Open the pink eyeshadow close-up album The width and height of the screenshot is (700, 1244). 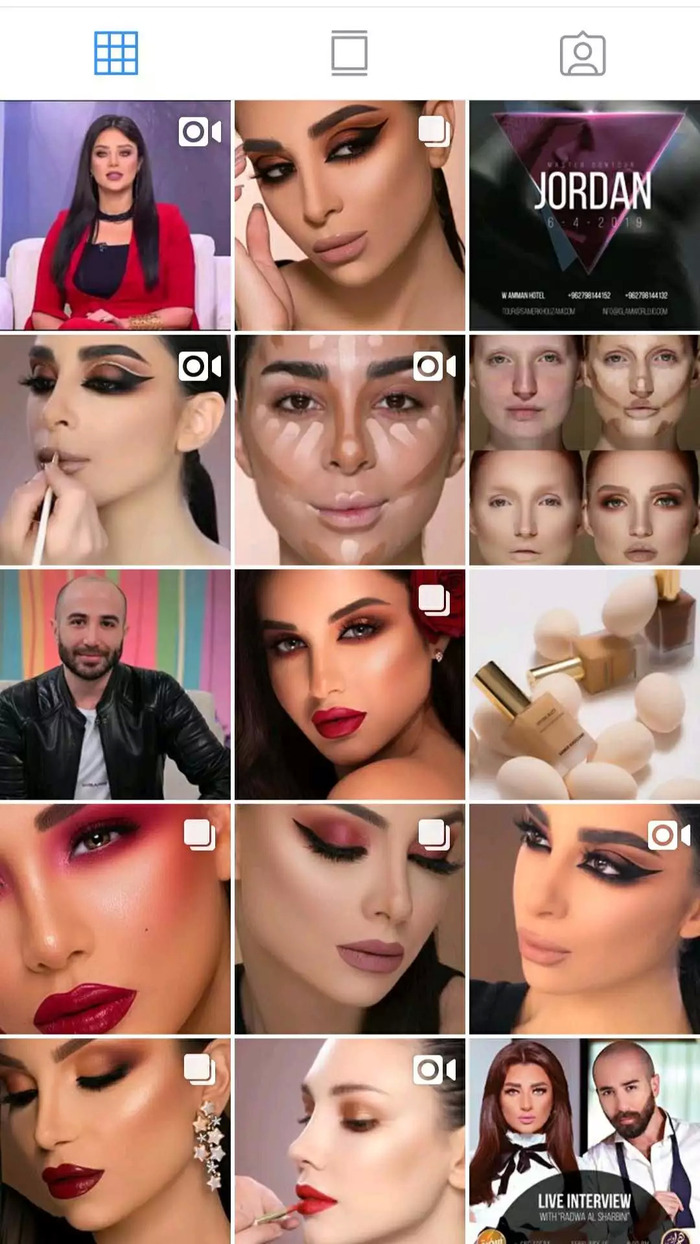115,918
